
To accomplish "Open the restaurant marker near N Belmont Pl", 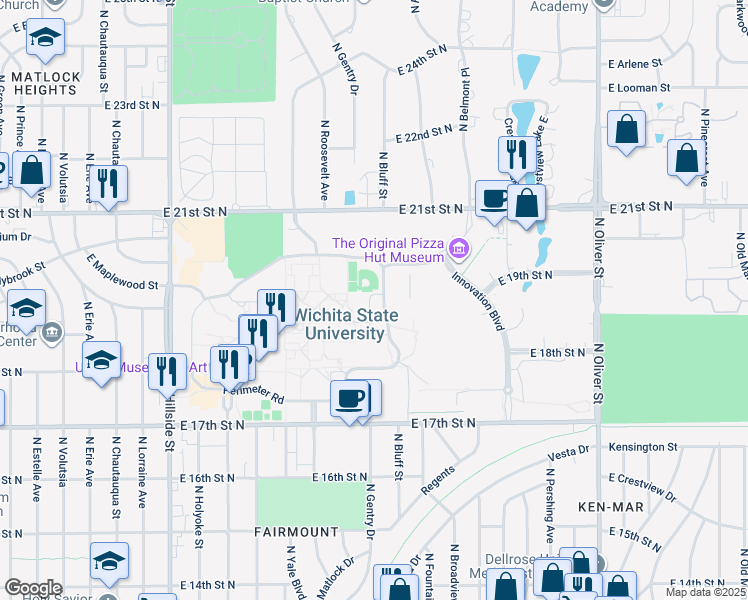I will tap(512, 155).
